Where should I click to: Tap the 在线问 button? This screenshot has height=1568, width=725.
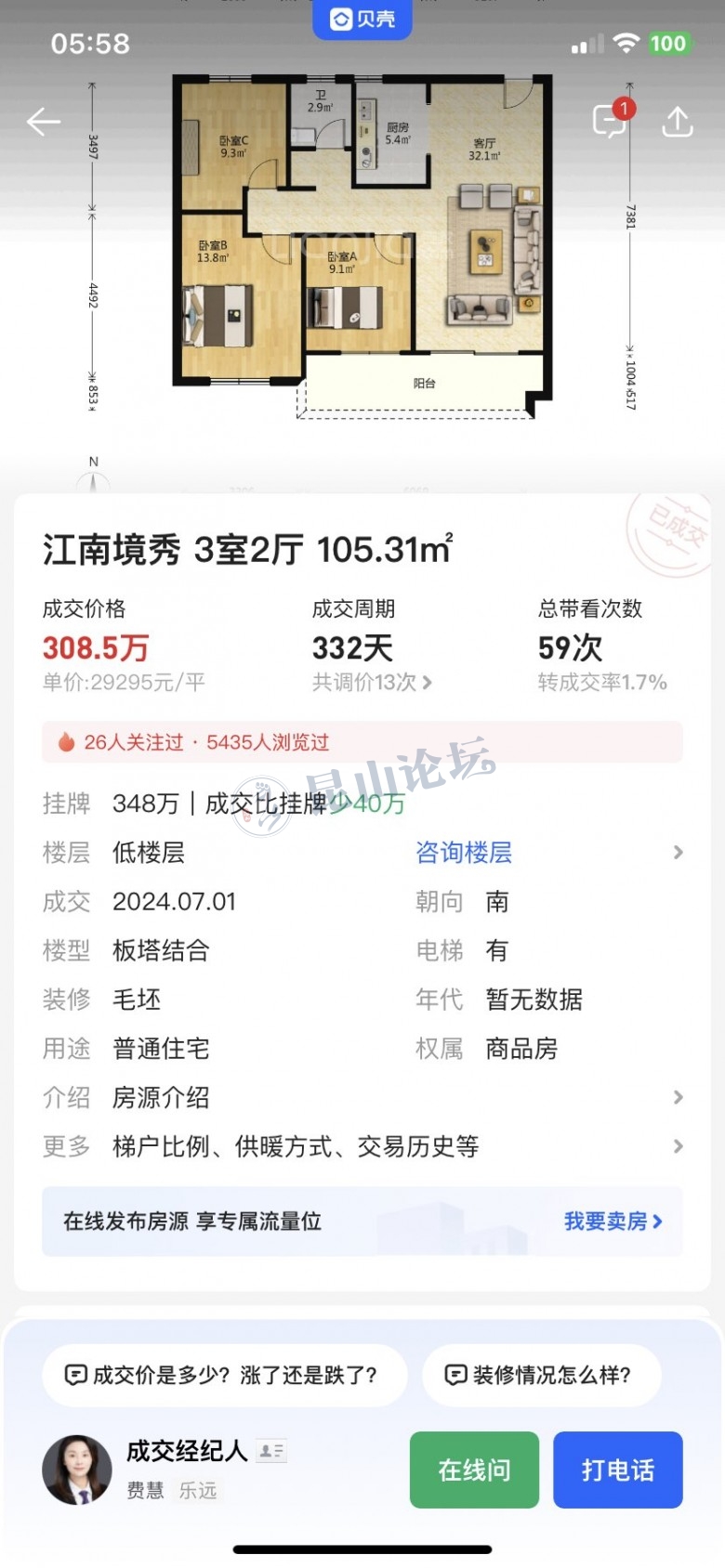coord(474,1470)
